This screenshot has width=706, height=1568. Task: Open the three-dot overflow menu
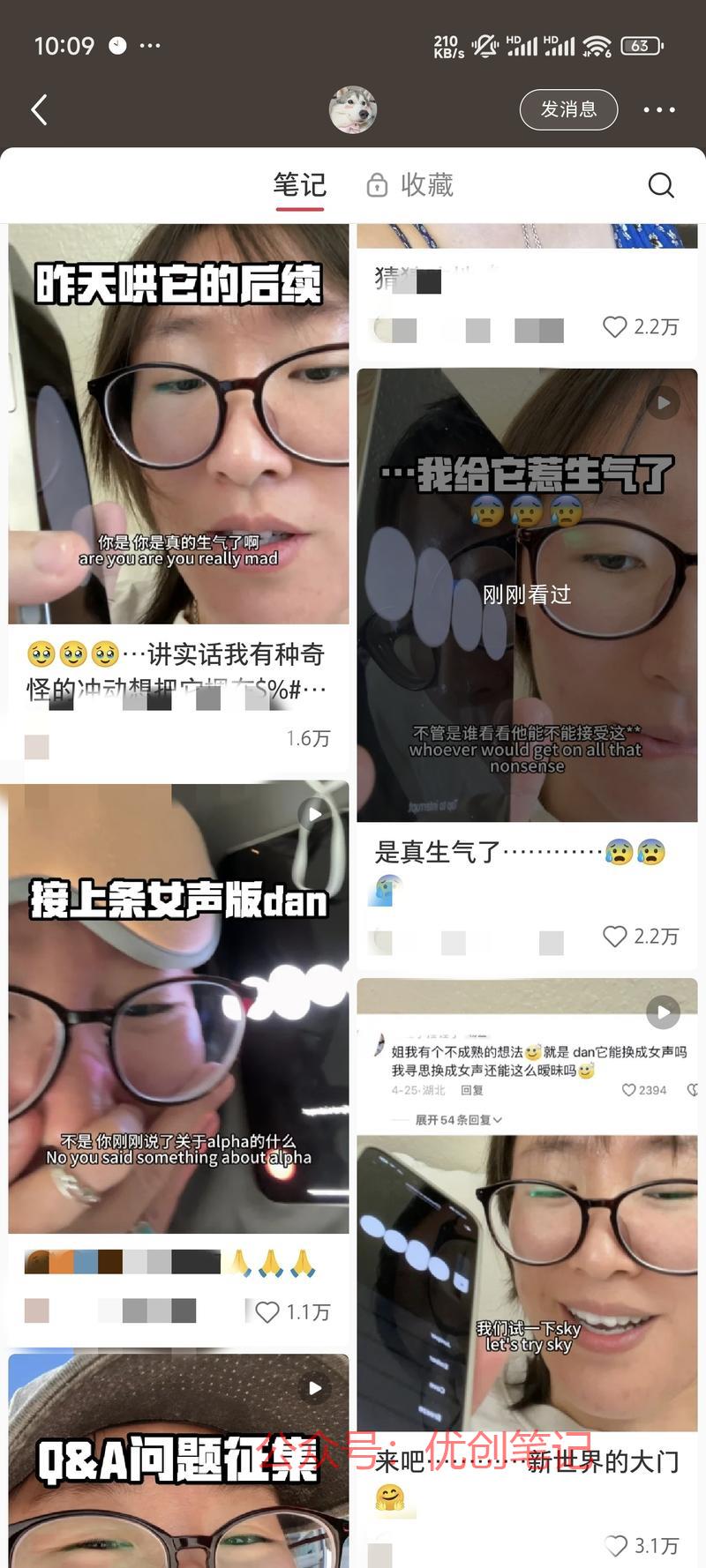659,110
